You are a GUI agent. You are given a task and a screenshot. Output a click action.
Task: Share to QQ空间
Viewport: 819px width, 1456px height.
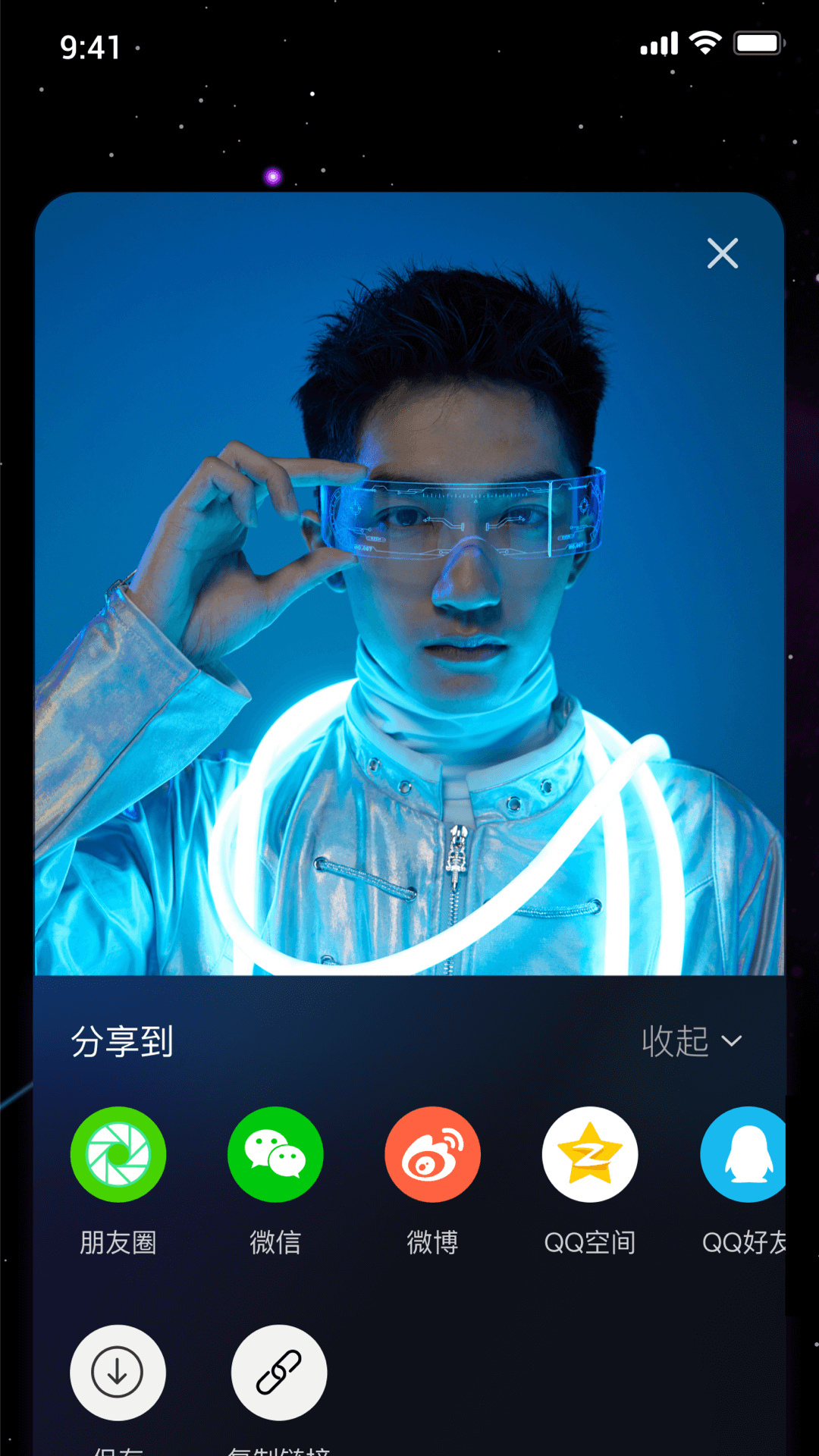589,1154
